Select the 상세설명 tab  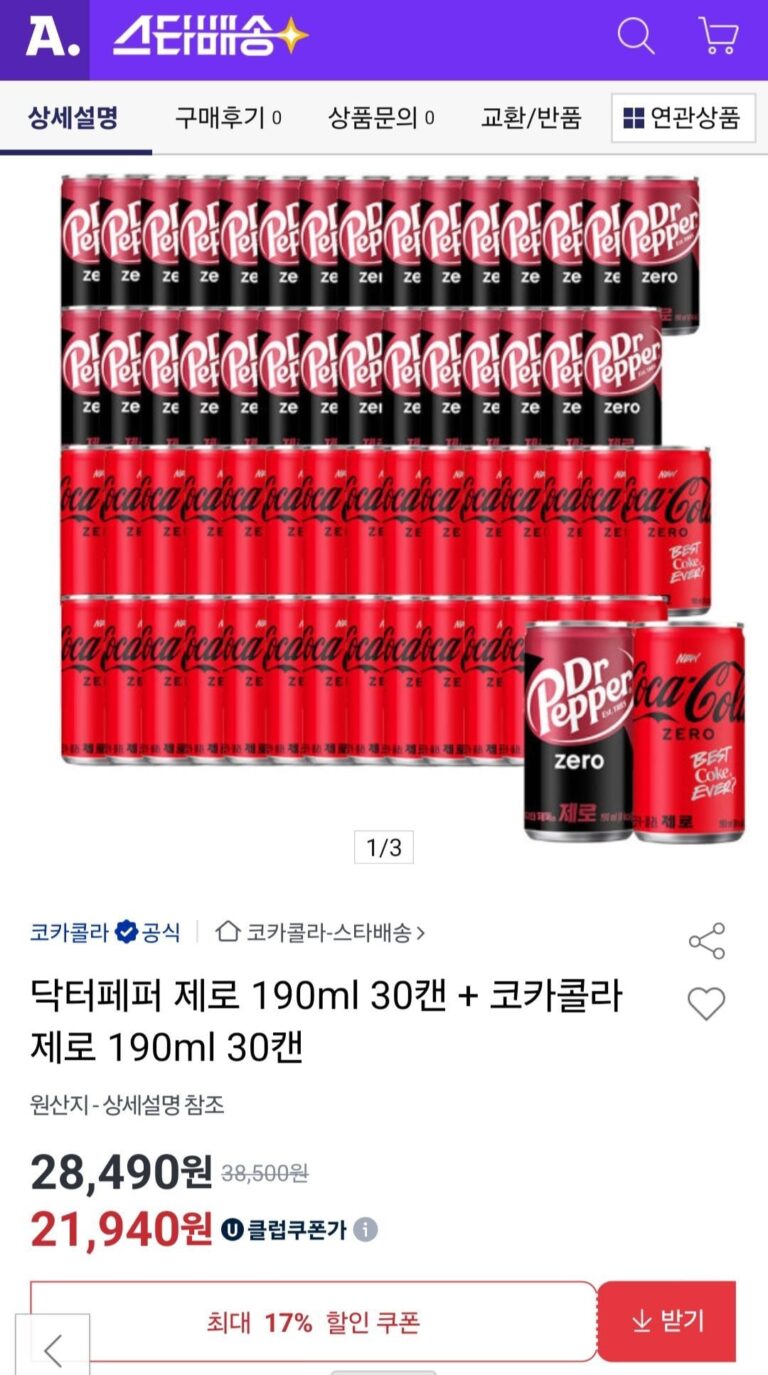coord(73,118)
